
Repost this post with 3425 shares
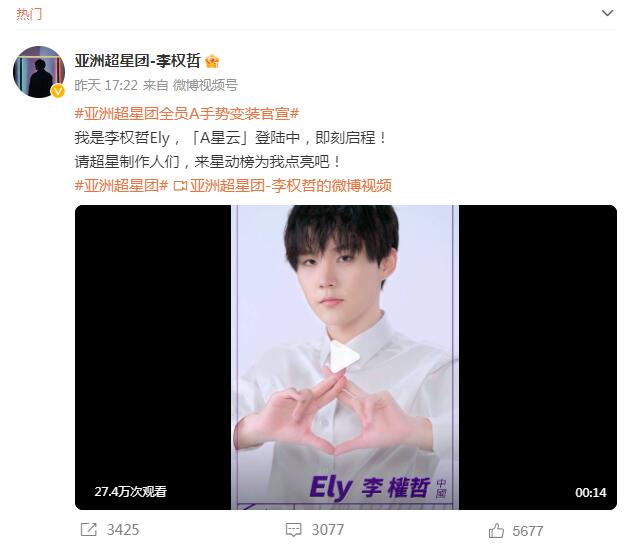[109, 530]
